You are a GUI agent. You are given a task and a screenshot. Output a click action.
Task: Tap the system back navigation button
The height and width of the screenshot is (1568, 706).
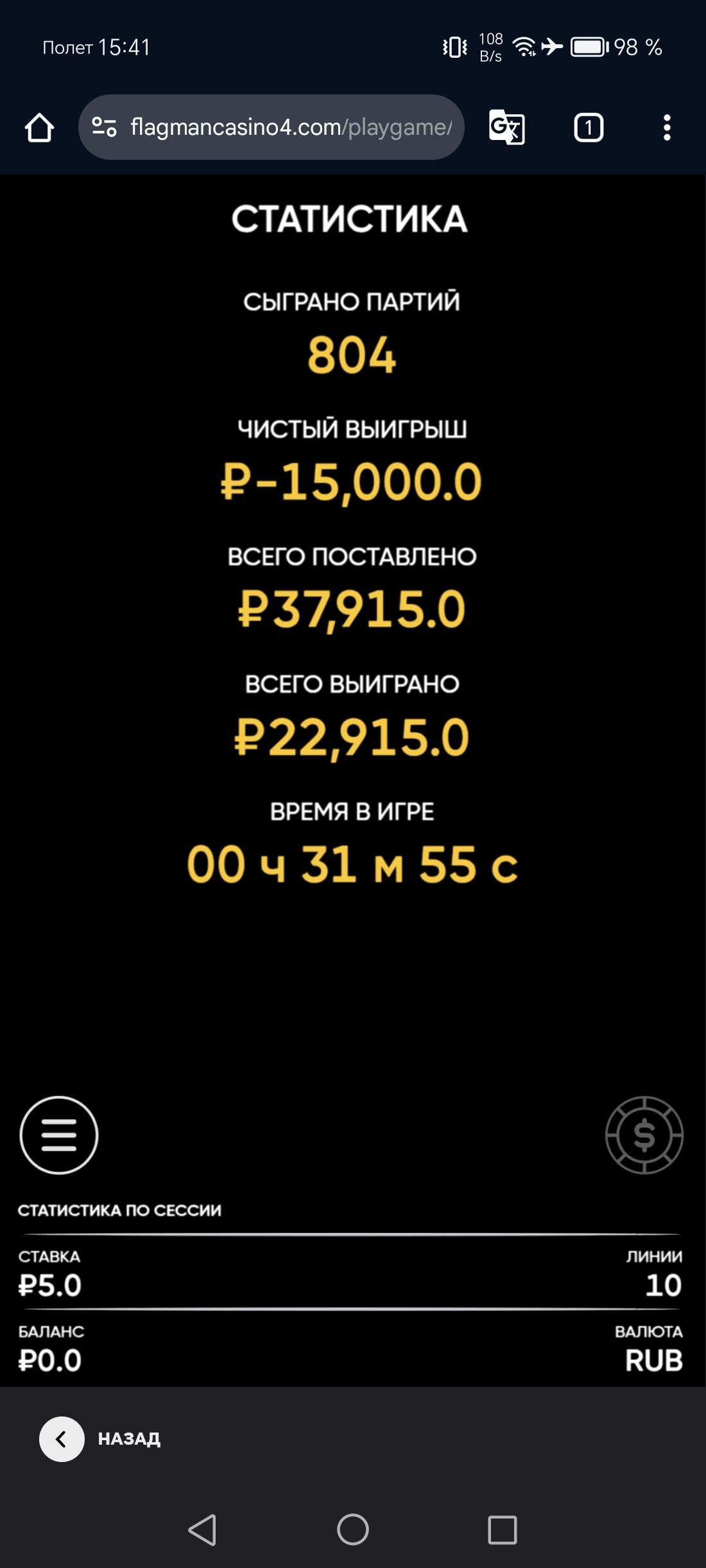[x=203, y=1529]
